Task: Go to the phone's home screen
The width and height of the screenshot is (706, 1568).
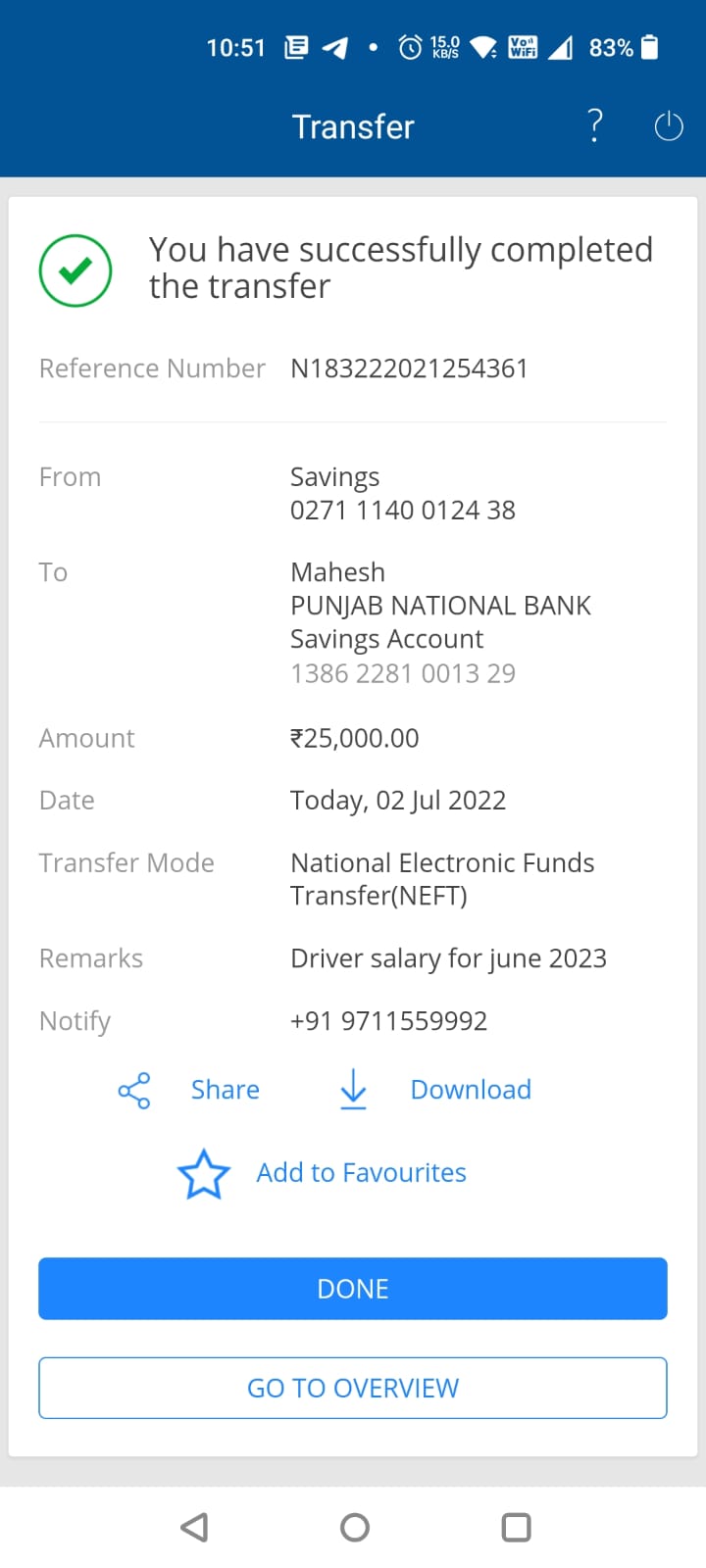Action: tap(355, 1527)
